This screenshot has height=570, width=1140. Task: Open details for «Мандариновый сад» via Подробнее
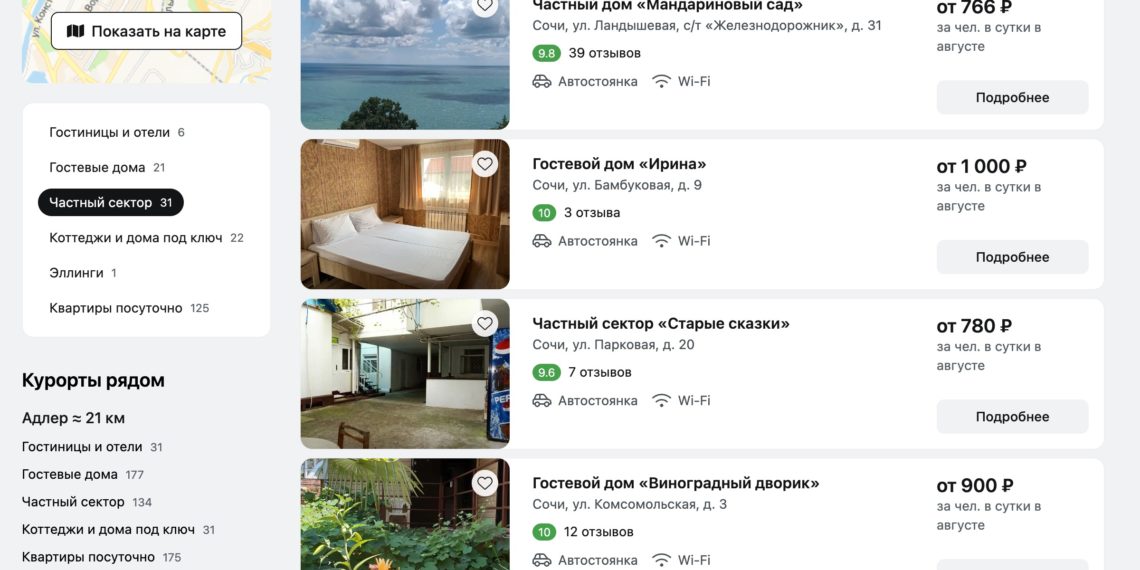(1012, 98)
